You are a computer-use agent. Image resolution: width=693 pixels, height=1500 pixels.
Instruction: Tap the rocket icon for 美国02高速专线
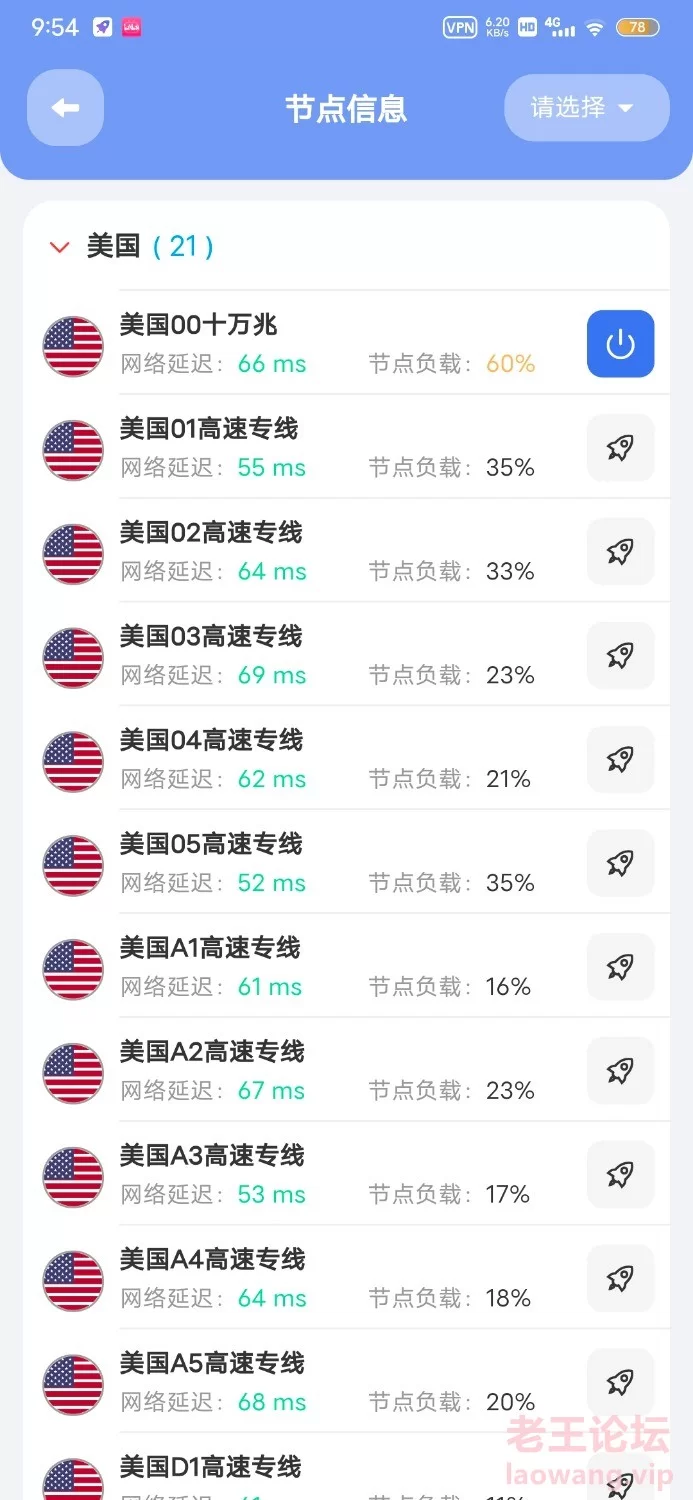(620, 552)
